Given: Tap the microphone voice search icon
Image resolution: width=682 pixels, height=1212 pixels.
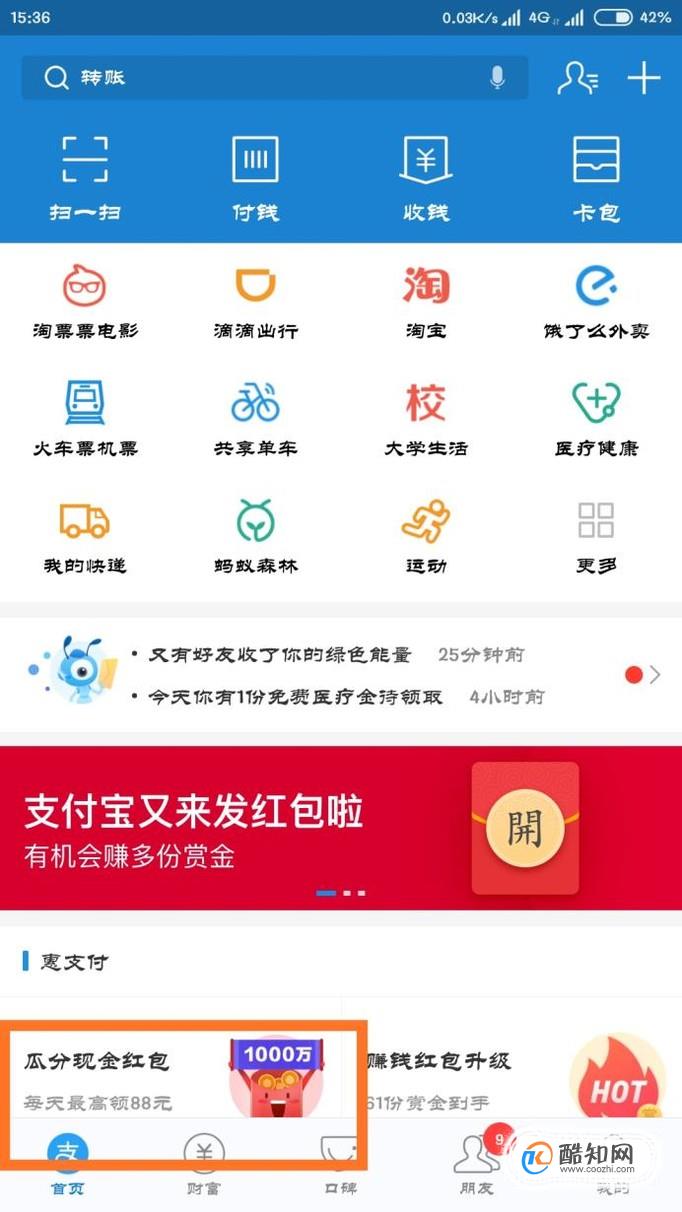Looking at the screenshot, I should click(497, 77).
